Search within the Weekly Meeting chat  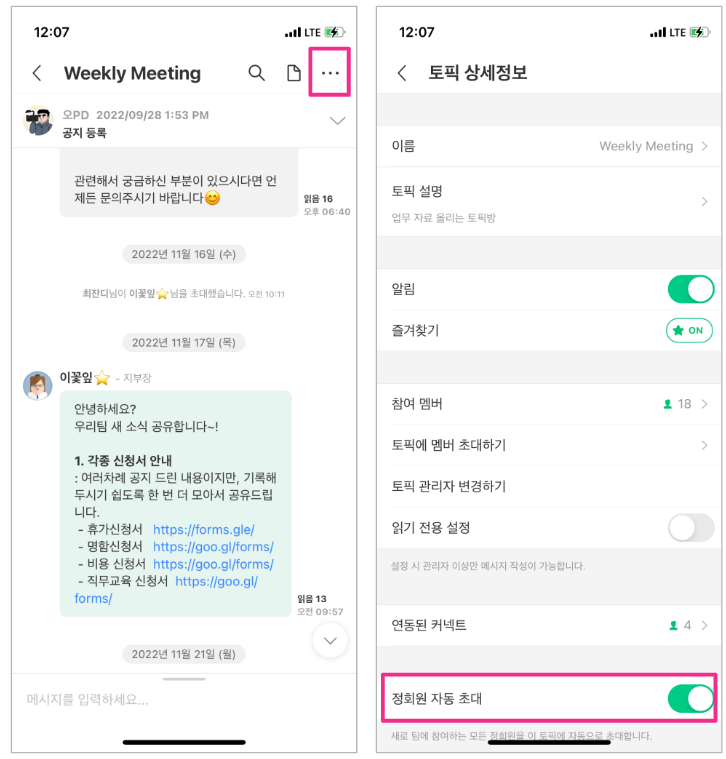click(257, 73)
